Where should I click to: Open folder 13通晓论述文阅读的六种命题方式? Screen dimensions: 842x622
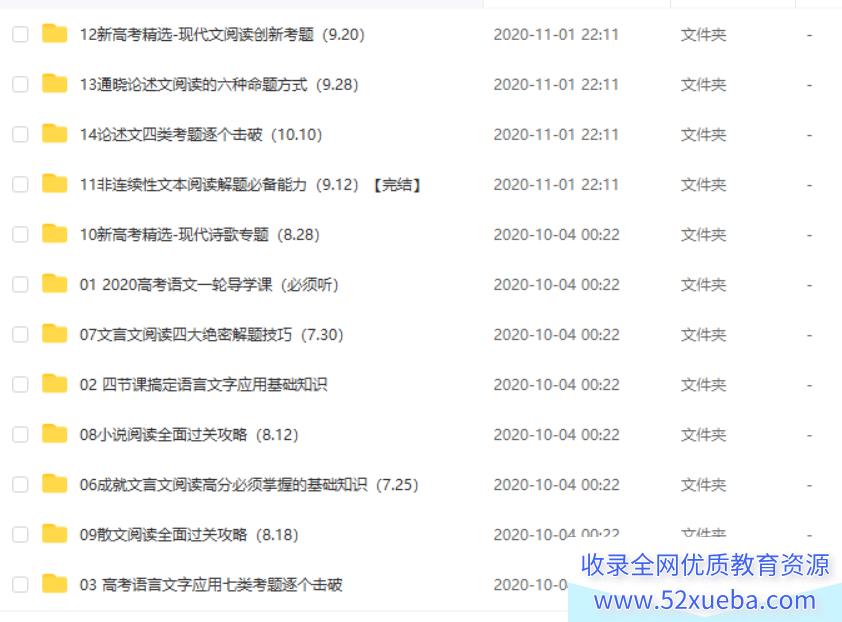click(218, 85)
